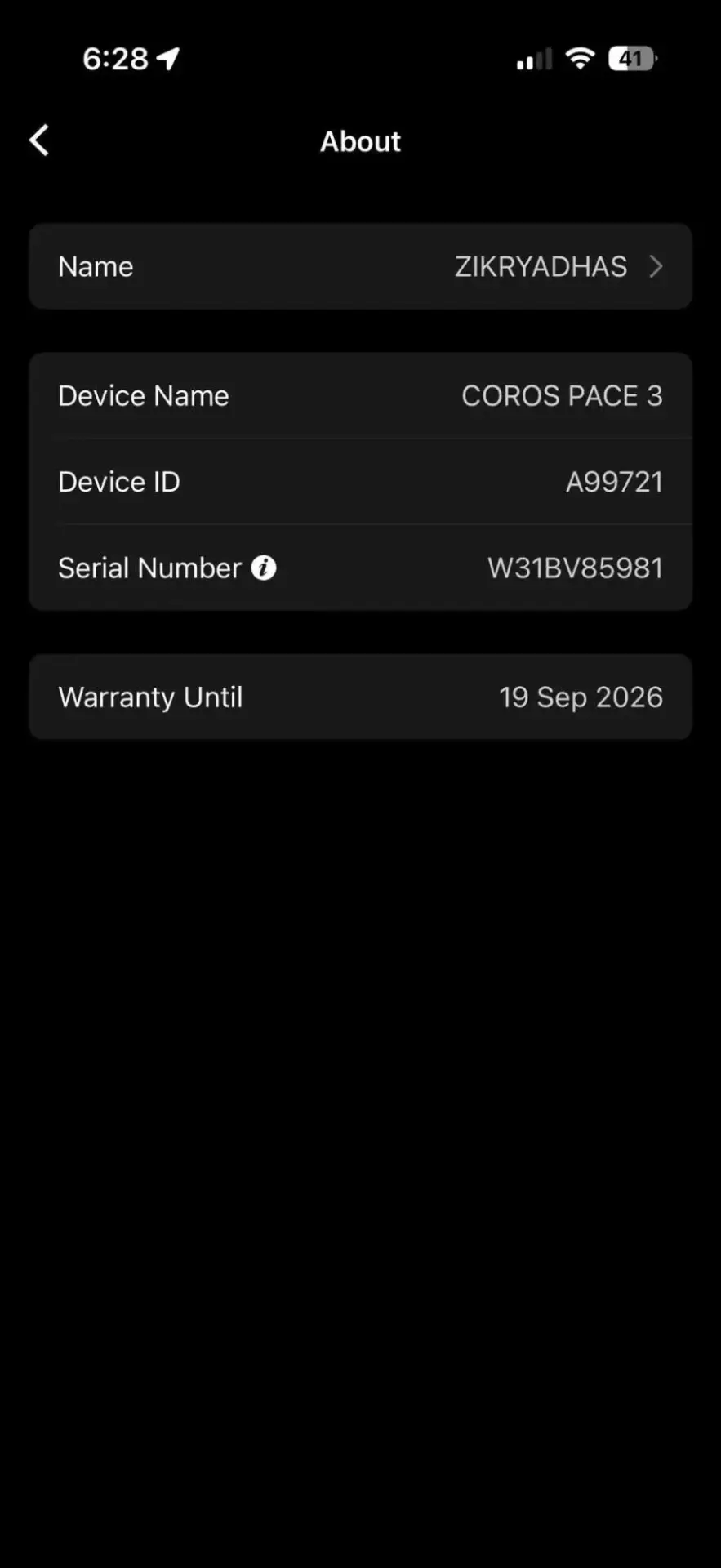Go back from the About page
Screen dimensions: 721x1568
pos(39,140)
